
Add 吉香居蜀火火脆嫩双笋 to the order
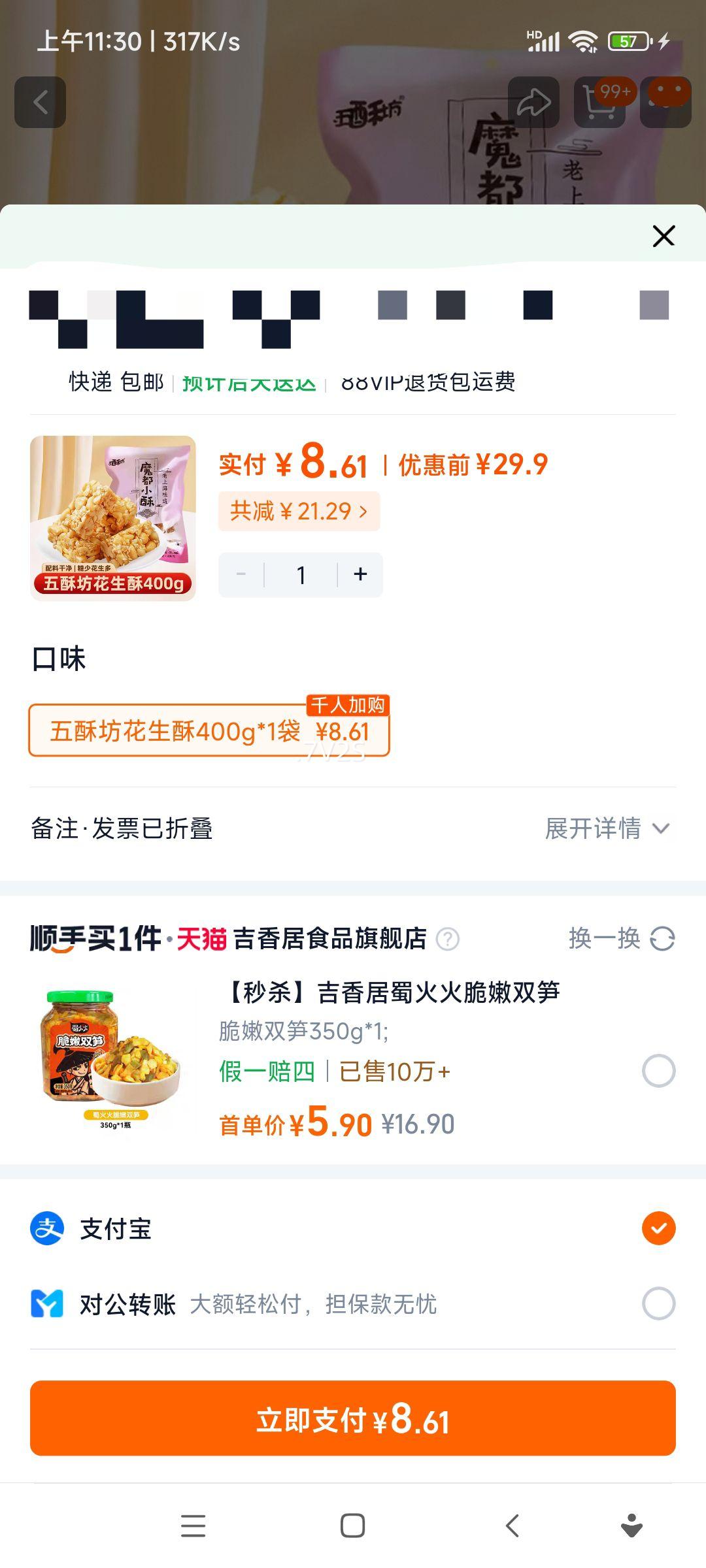point(658,1071)
